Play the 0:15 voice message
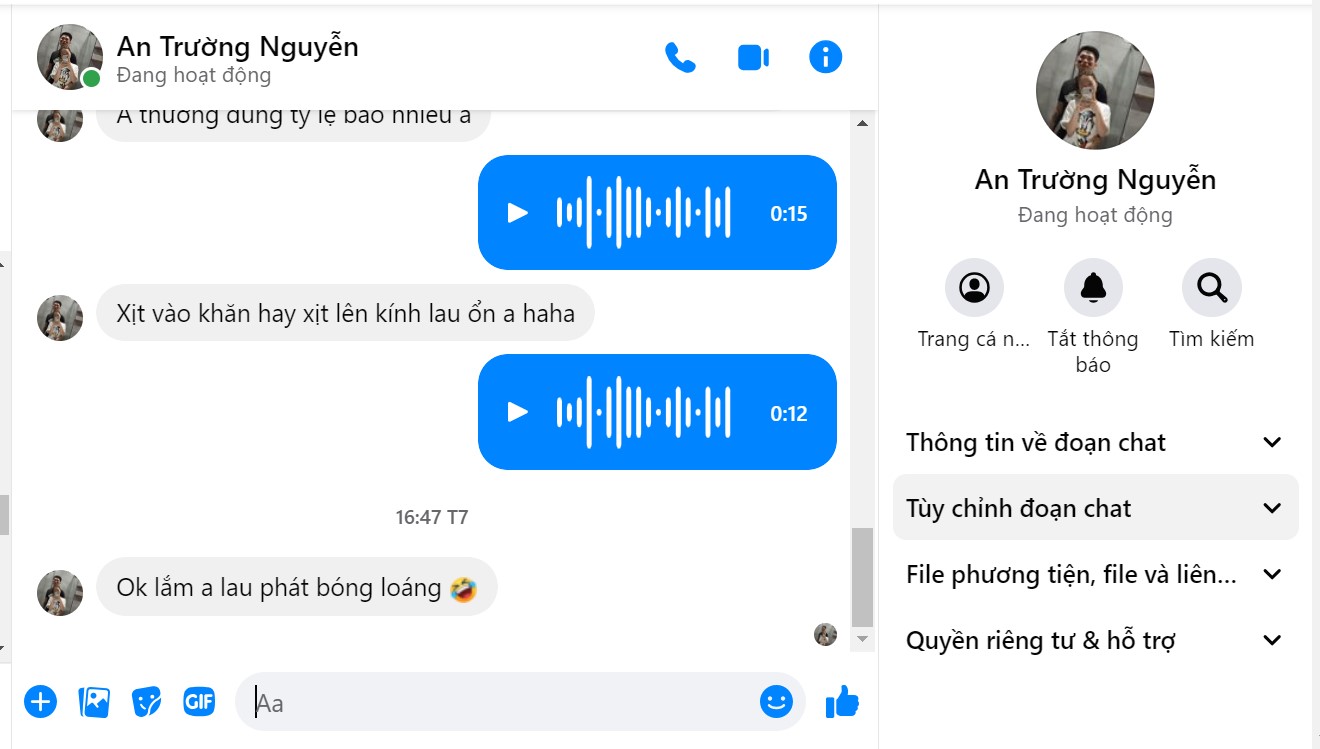Screen dimensions: 1320x749 (x=517, y=213)
